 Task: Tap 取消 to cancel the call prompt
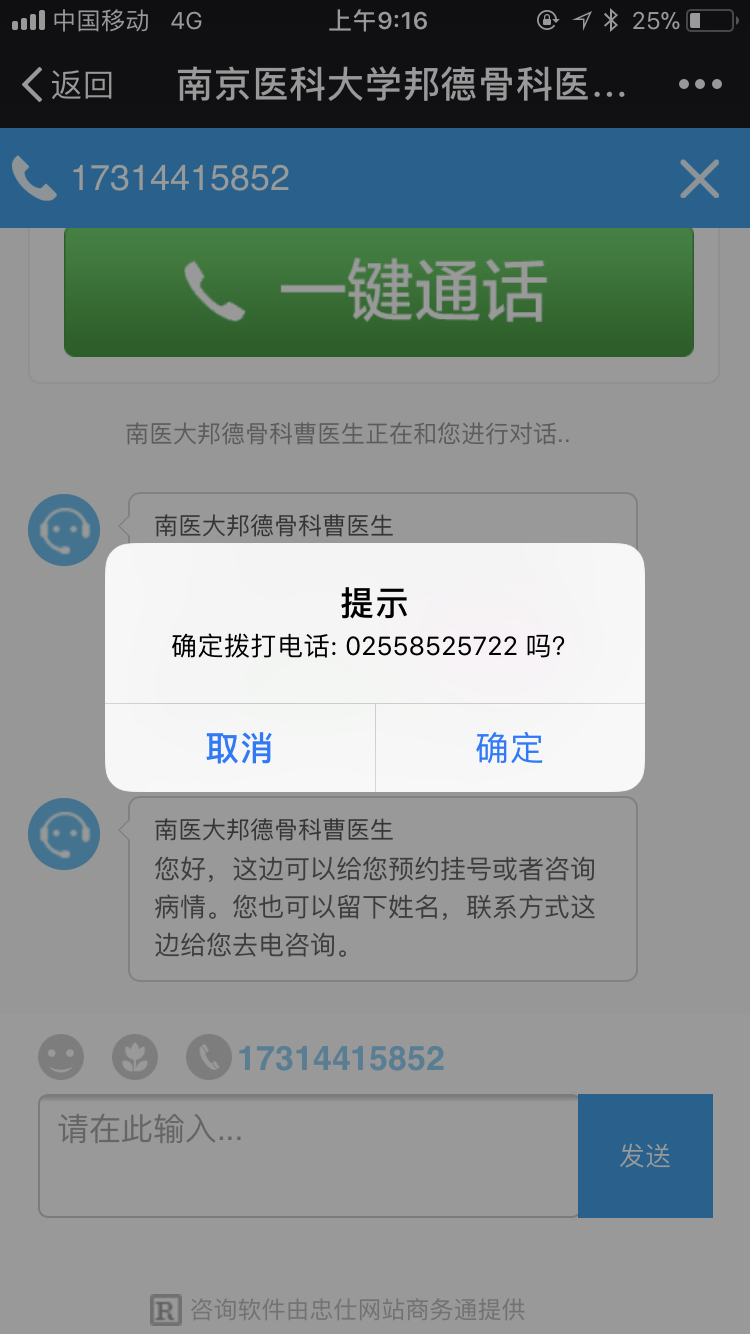click(x=240, y=748)
